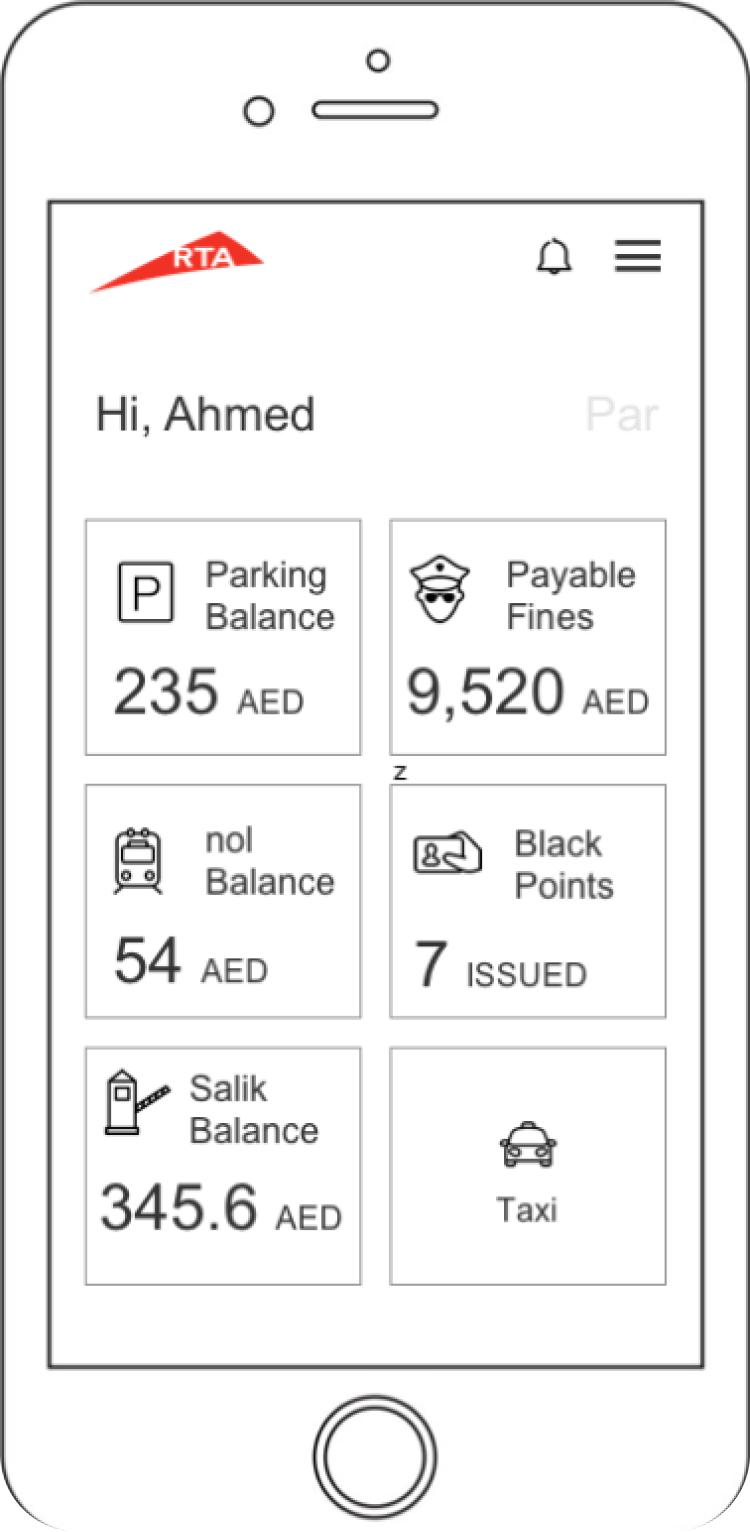The width and height of the screenshot is (750, 1532).
Task: Open the Parking Balance card
Action: pyautogui.click(x=223, y=637)
